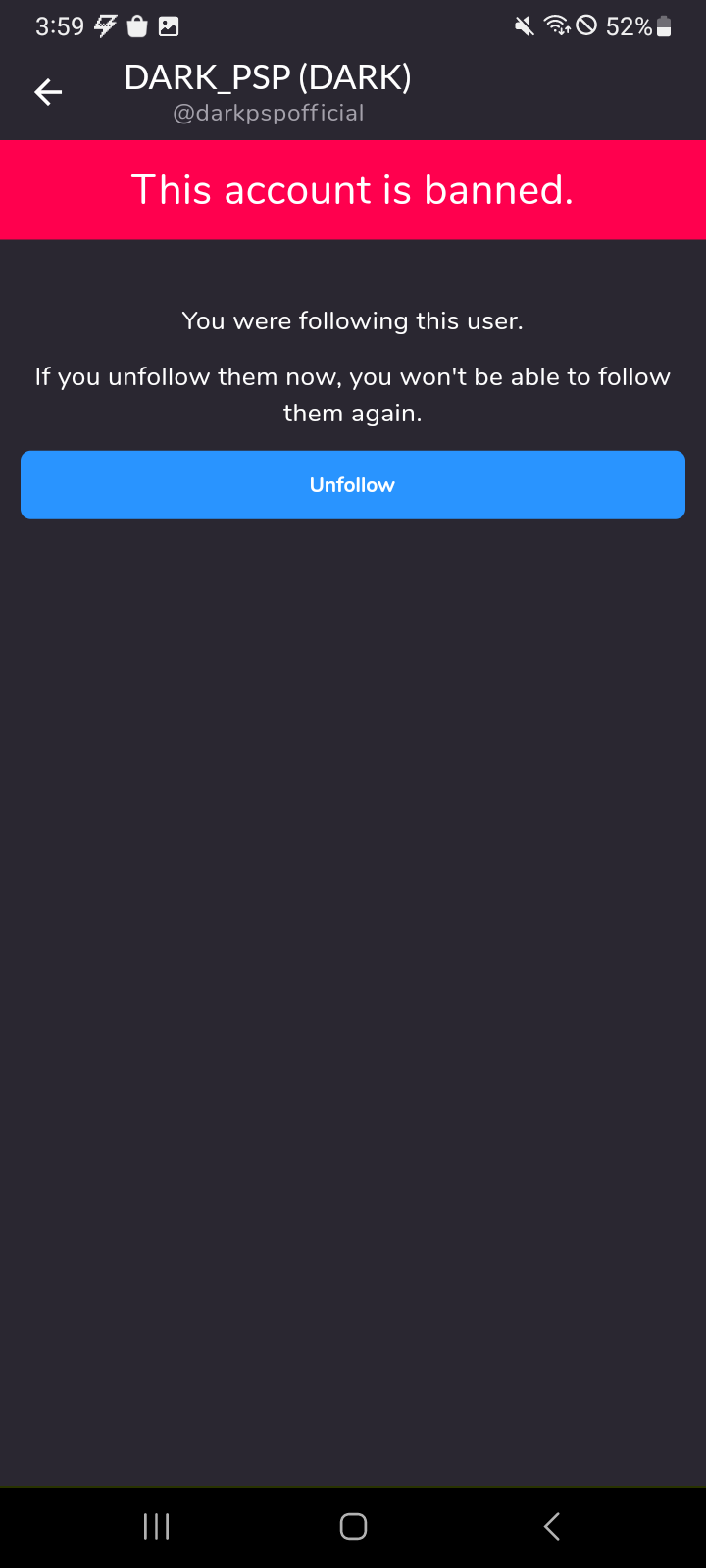Unfollow this banned user

point(353,485)
